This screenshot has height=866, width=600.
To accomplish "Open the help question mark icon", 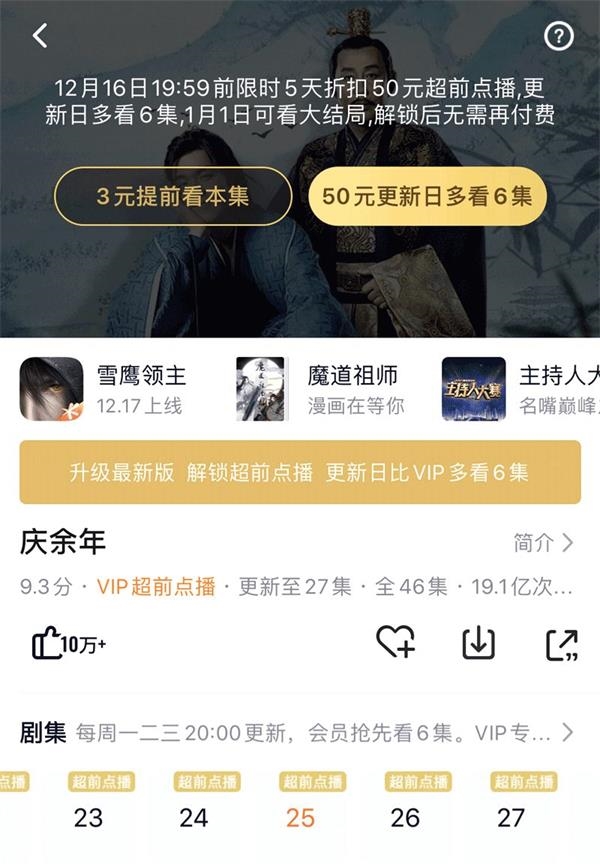I will 558,36.
